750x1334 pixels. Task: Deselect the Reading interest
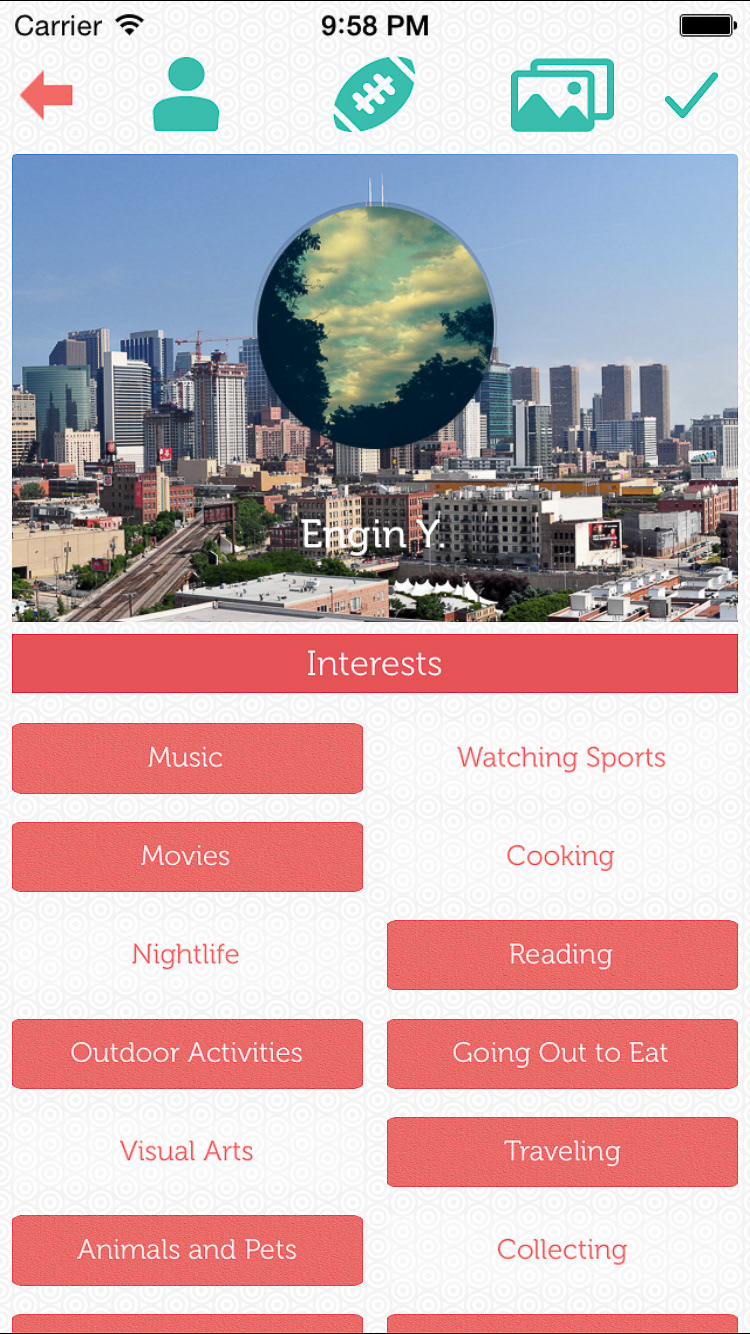pos(562,954)
